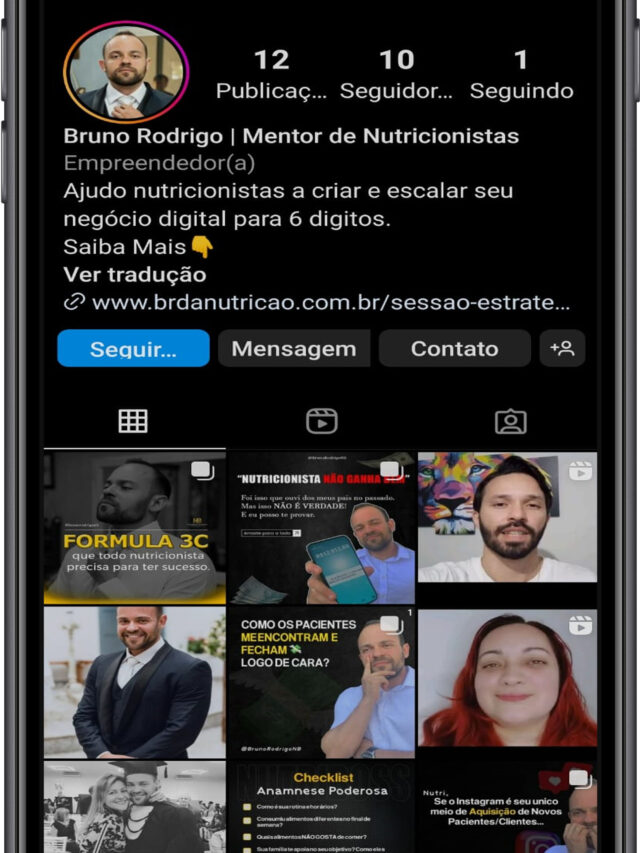Open the Contato options
Screen dimensions: 640x853
454,349
